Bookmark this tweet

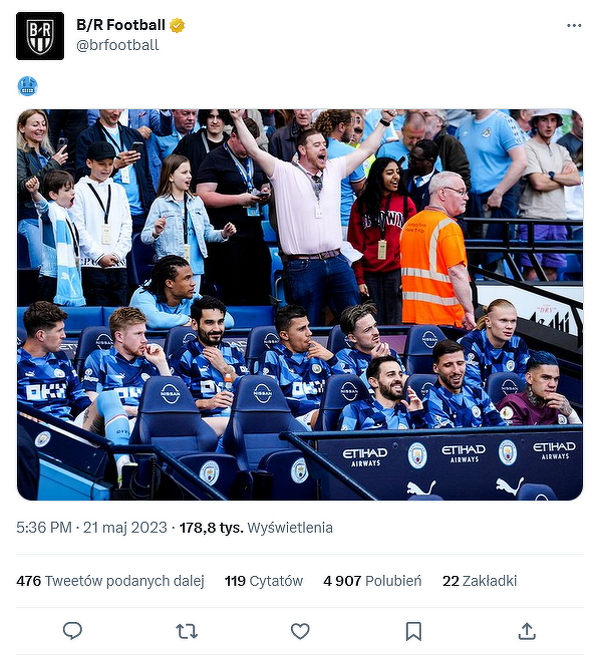(413, 631)
